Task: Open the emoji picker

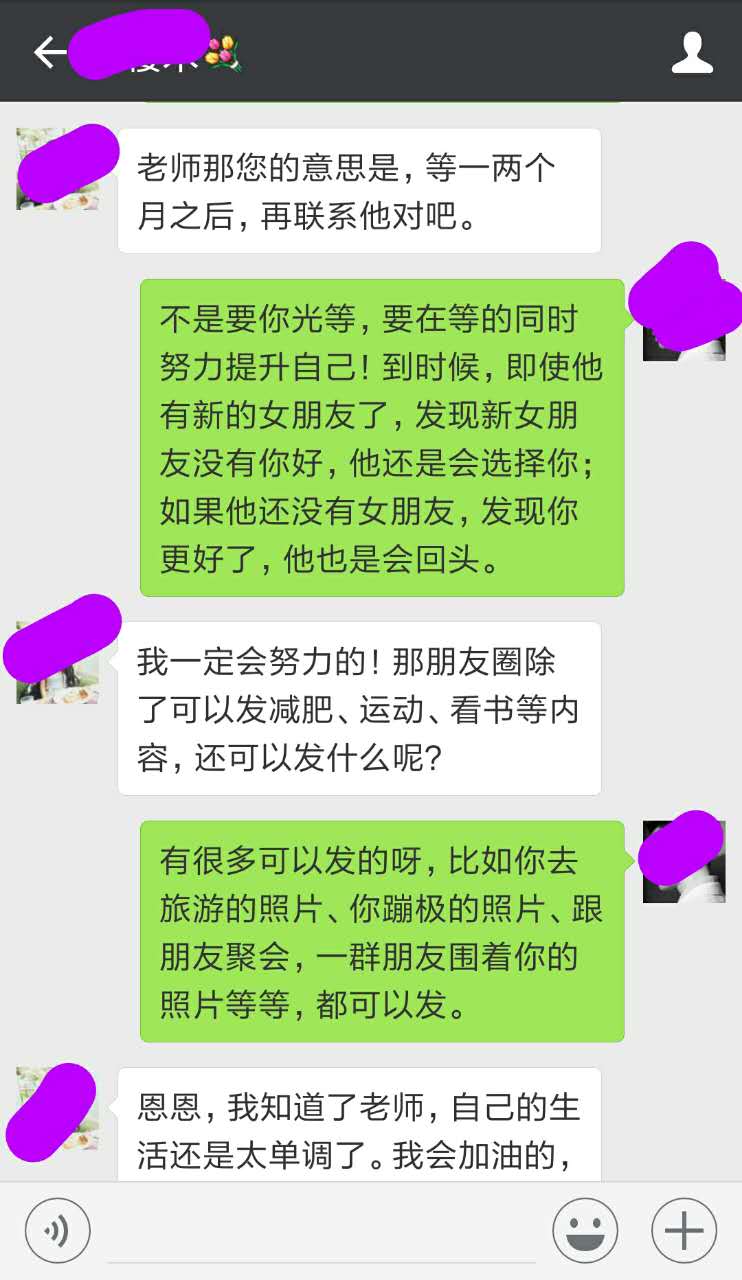Action: pyautogui.click(x=585, y=1231)
